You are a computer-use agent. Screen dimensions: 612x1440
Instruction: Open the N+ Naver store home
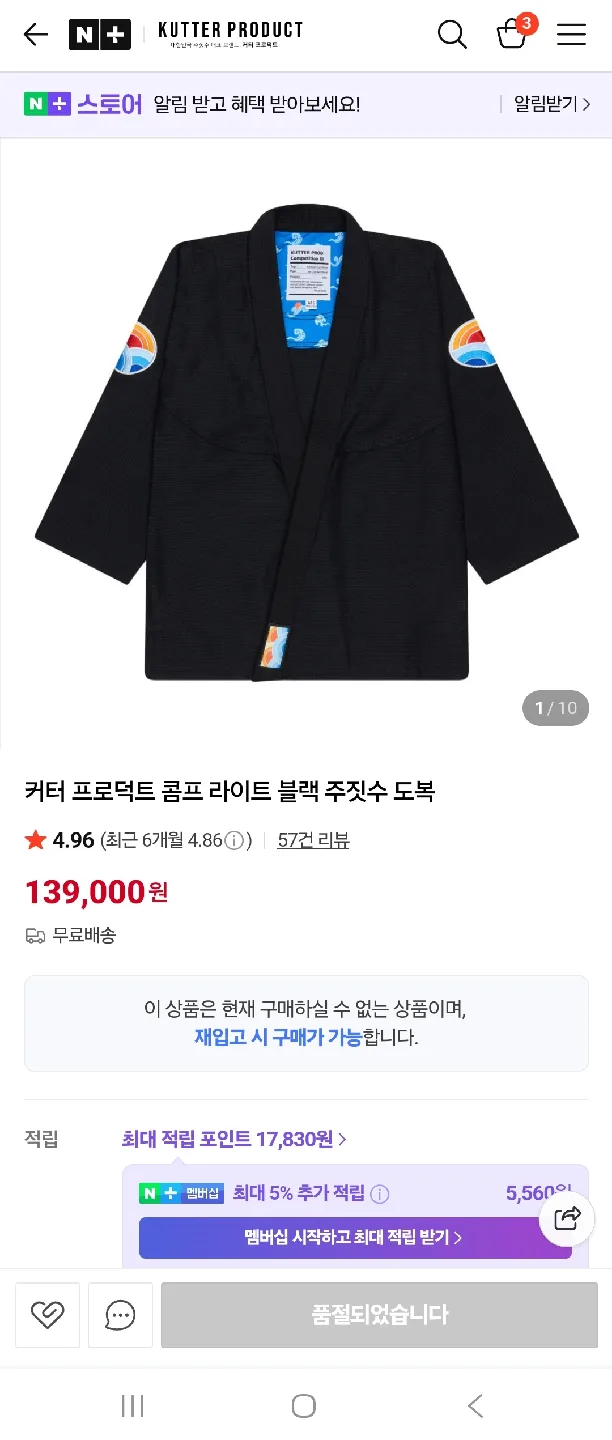[100, 35]
